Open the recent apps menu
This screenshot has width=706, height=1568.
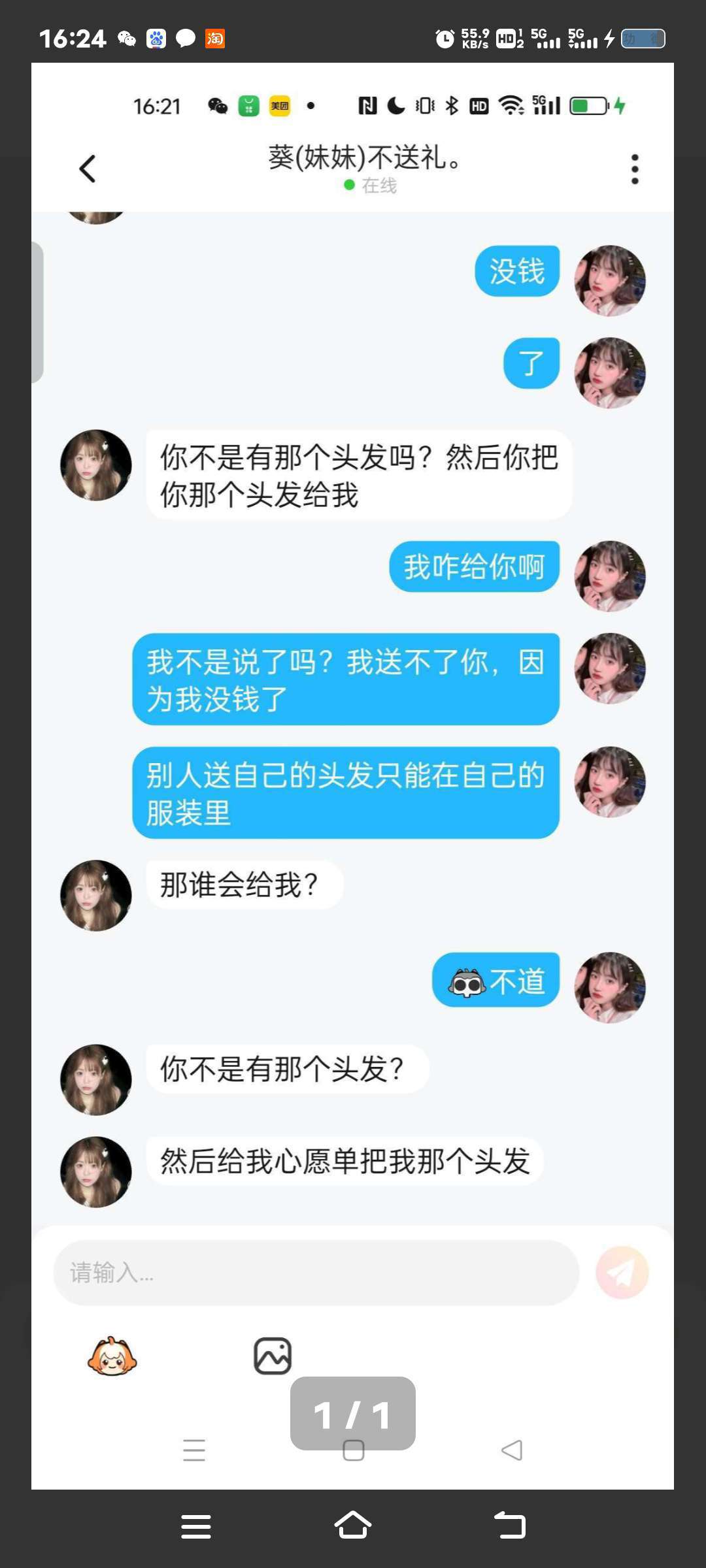196,1526
